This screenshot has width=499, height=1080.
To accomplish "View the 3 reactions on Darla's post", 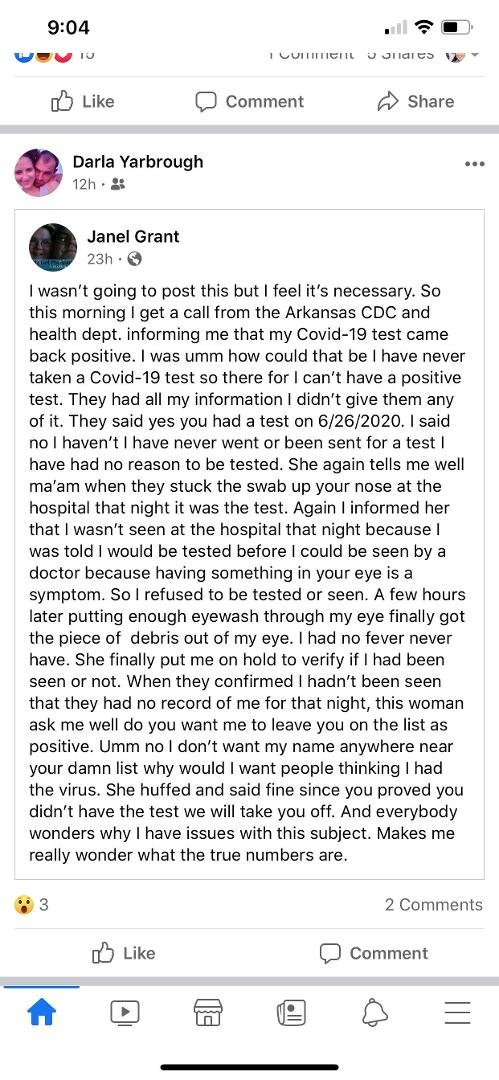I will click(32, 904).
